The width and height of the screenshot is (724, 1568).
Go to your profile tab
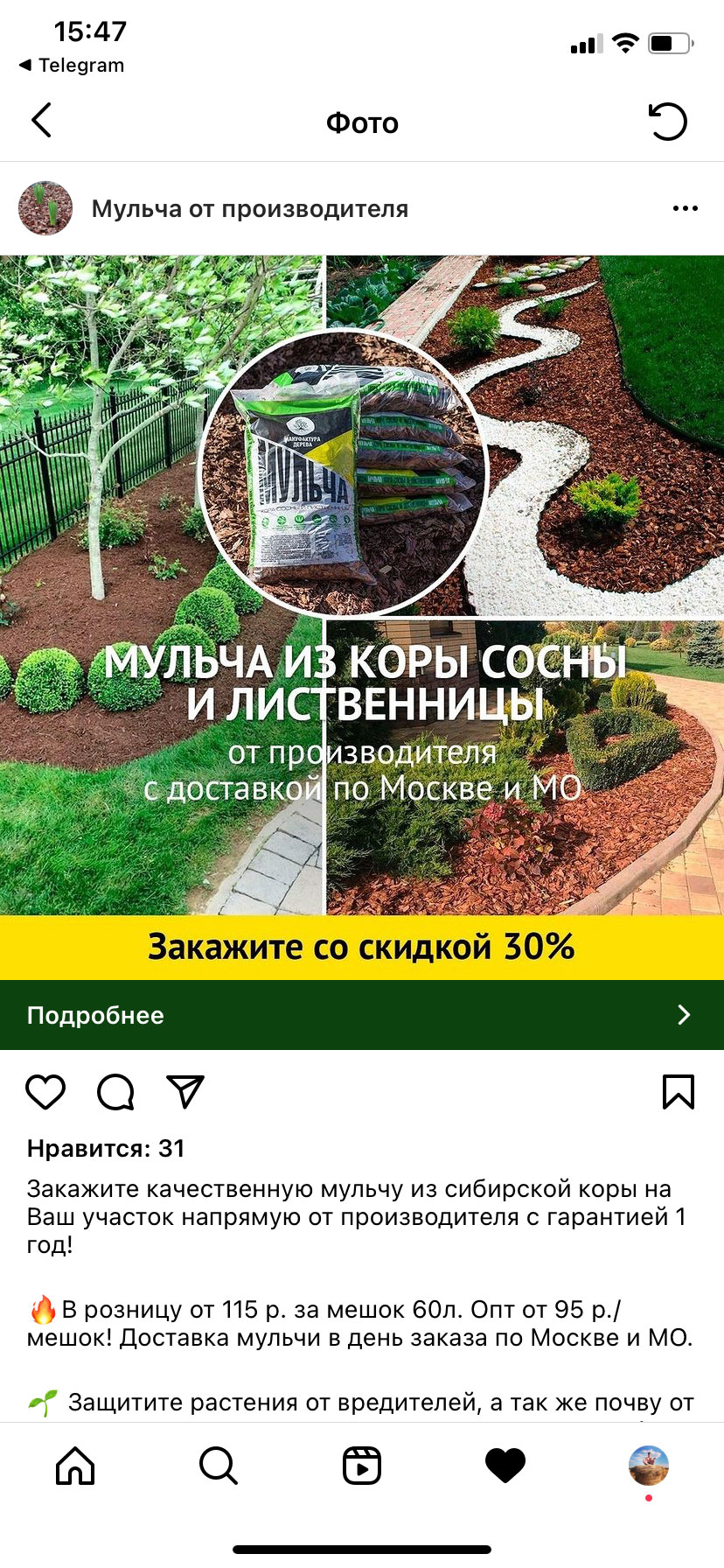click(x=648, y=1466)
